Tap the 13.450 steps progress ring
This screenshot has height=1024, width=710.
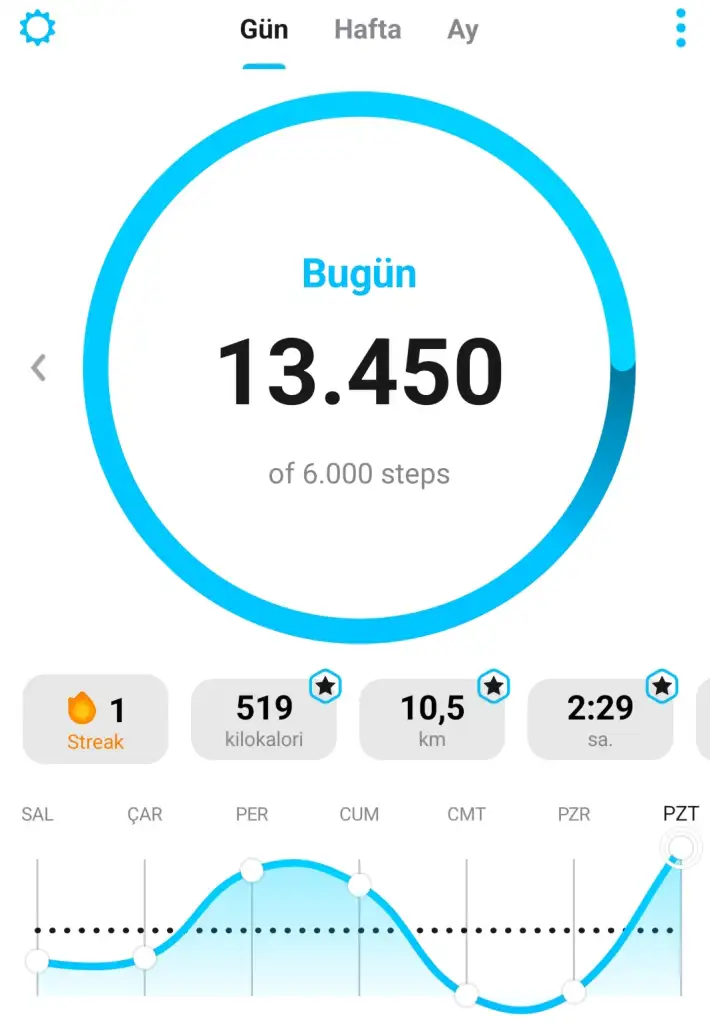click(359, 370)
